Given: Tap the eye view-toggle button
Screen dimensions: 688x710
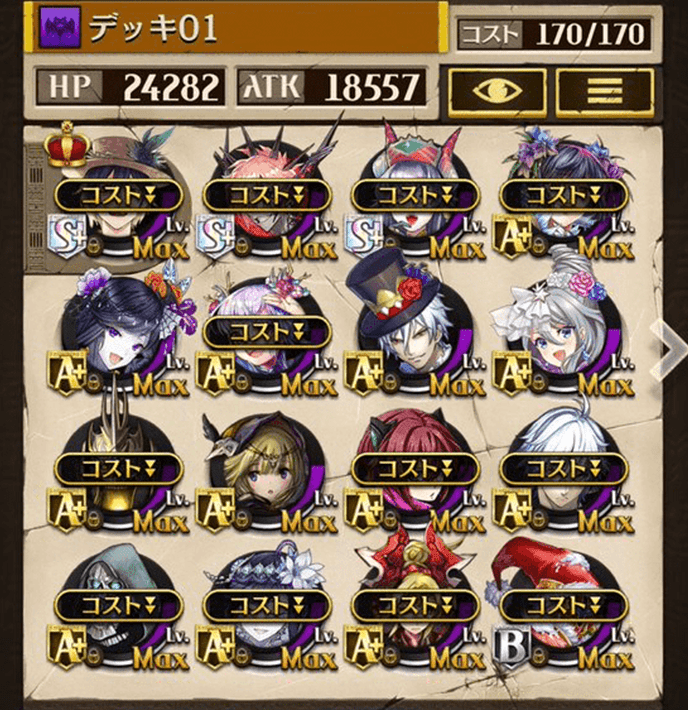Looking at the screenshot, I should (496, 91).
